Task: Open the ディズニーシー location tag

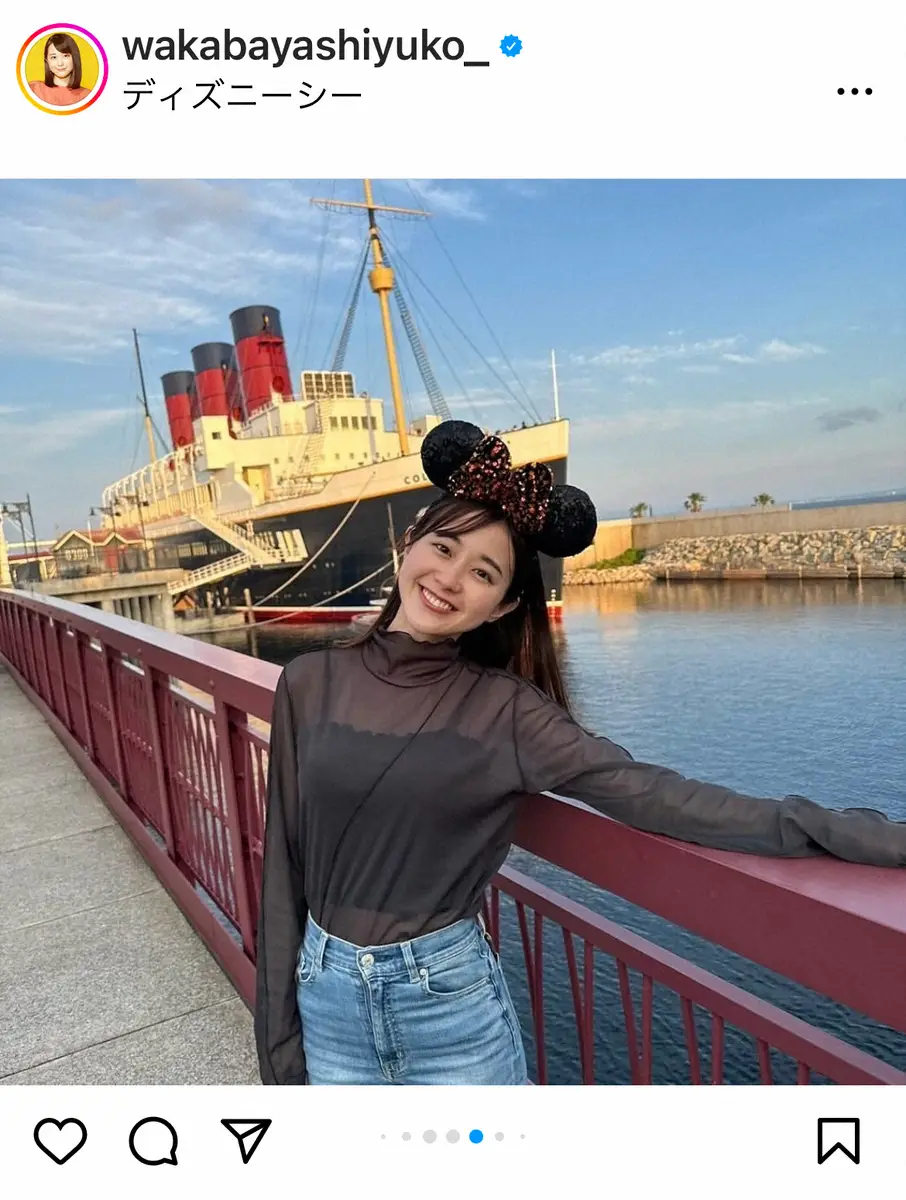Action: (242, 96)
